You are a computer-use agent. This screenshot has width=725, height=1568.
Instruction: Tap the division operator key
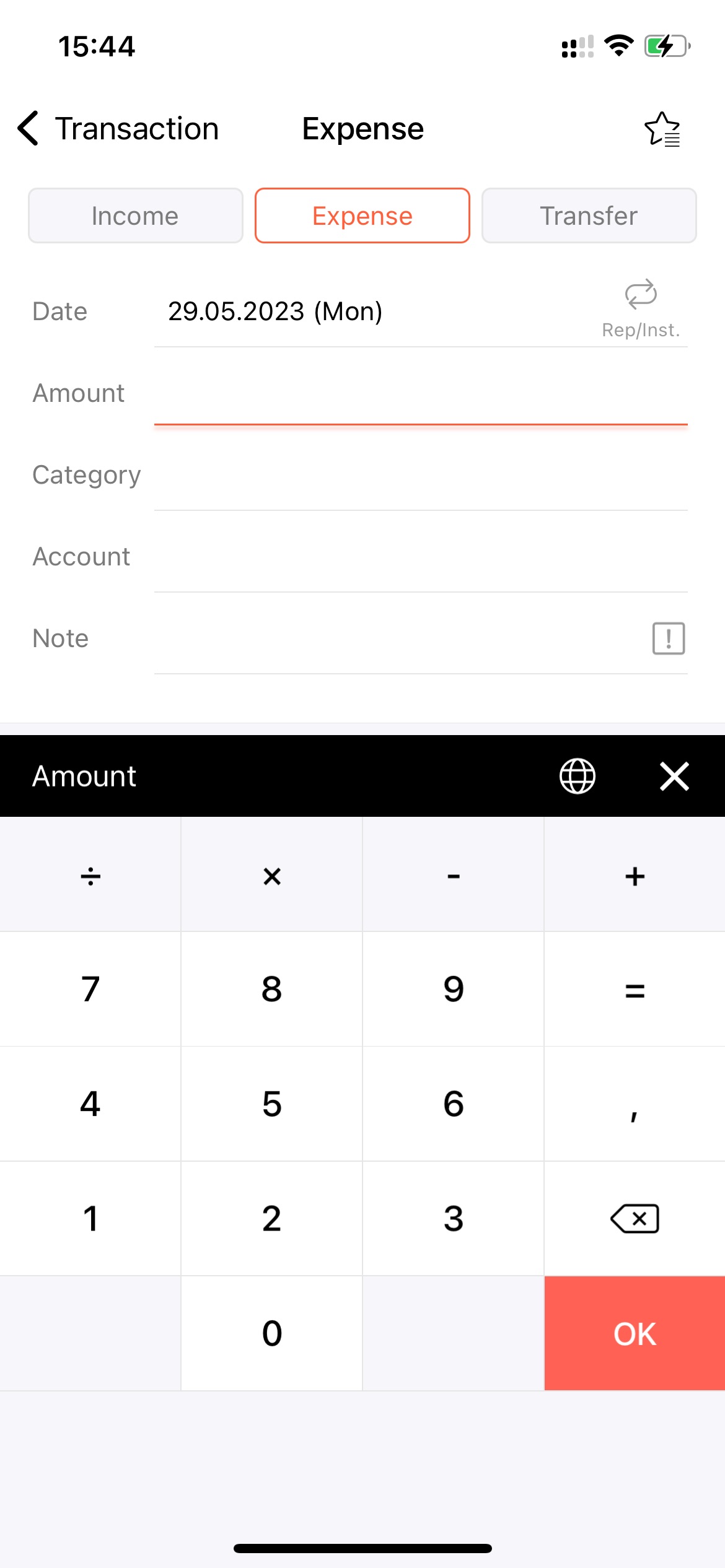[90, 875]
